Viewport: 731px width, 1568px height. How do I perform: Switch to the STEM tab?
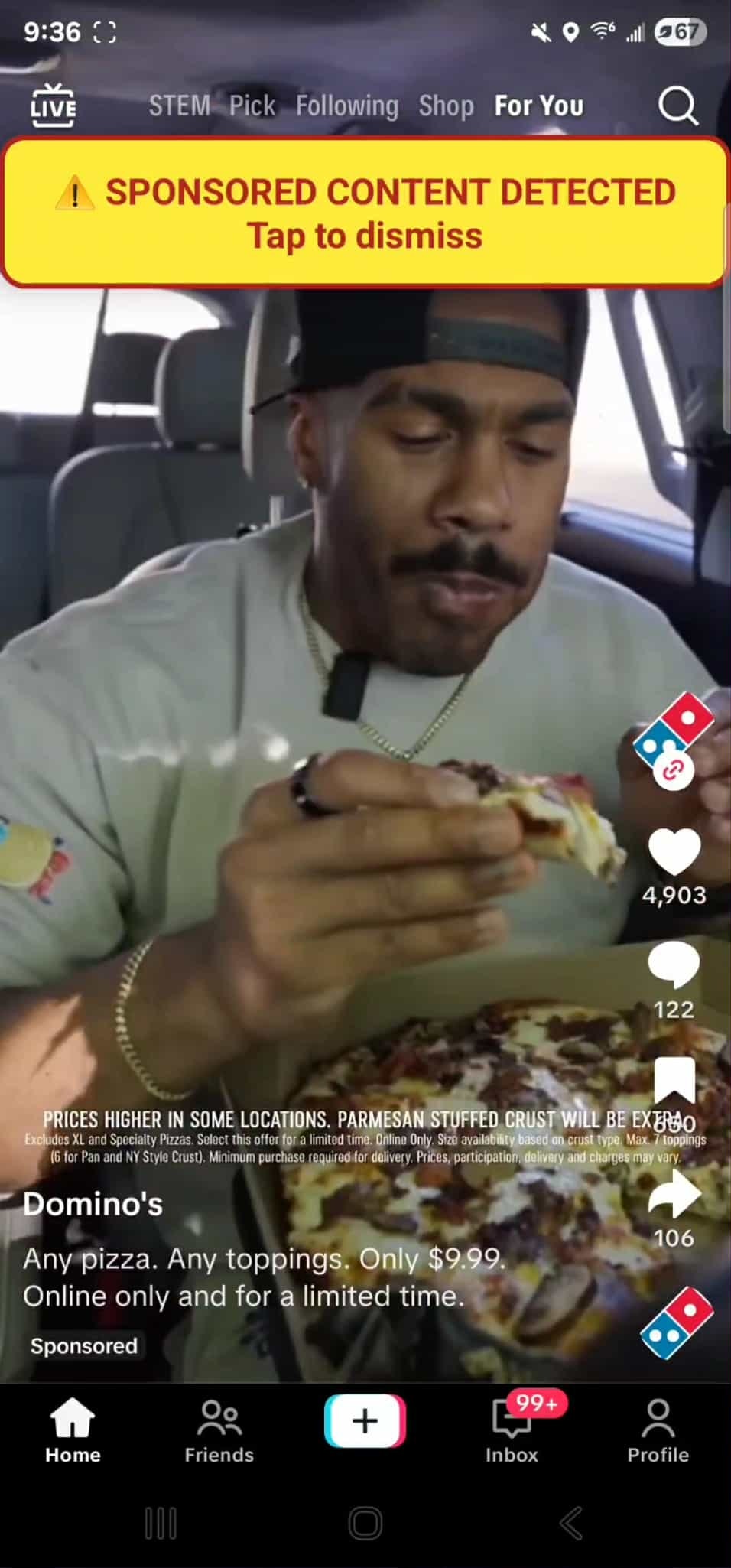click(x=179, y=106)
